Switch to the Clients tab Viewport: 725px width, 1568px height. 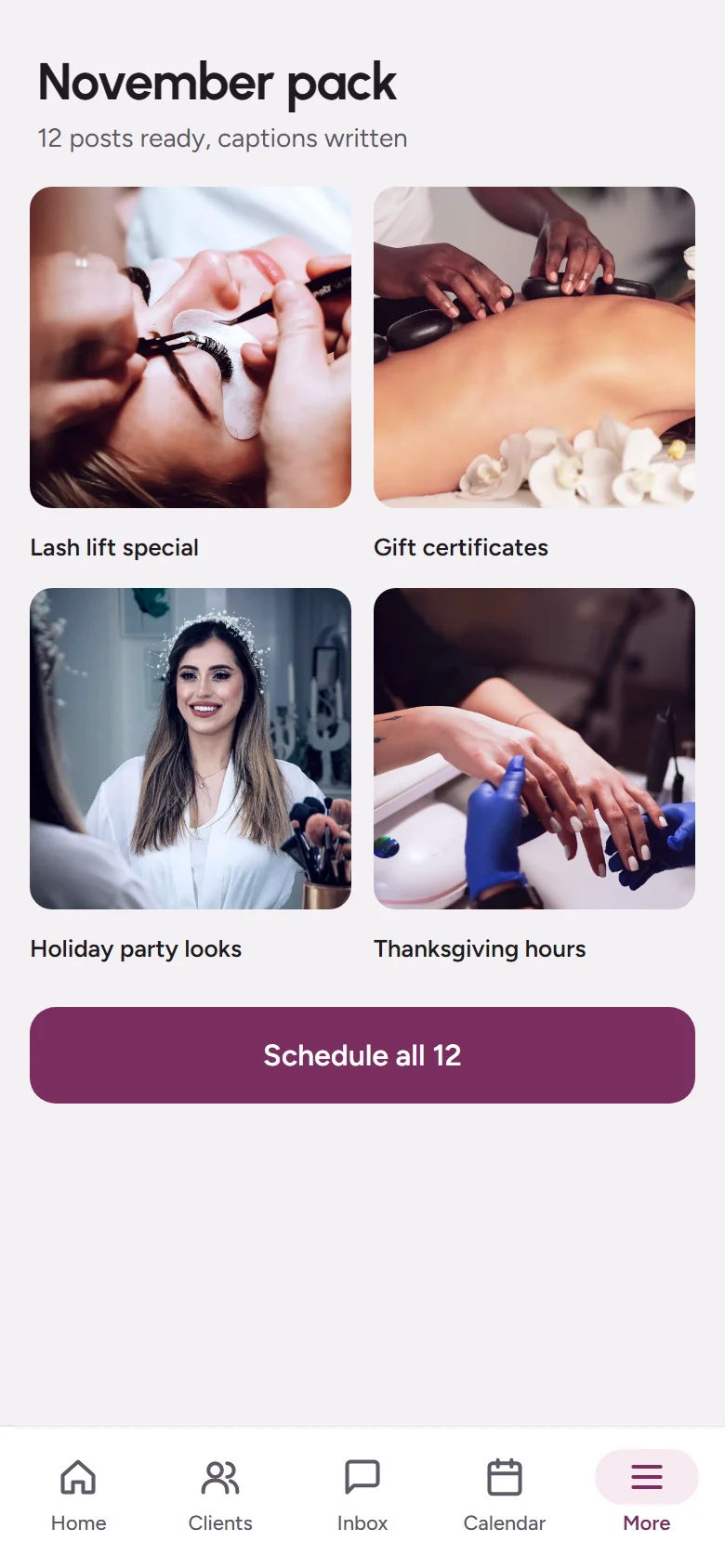220,1496
